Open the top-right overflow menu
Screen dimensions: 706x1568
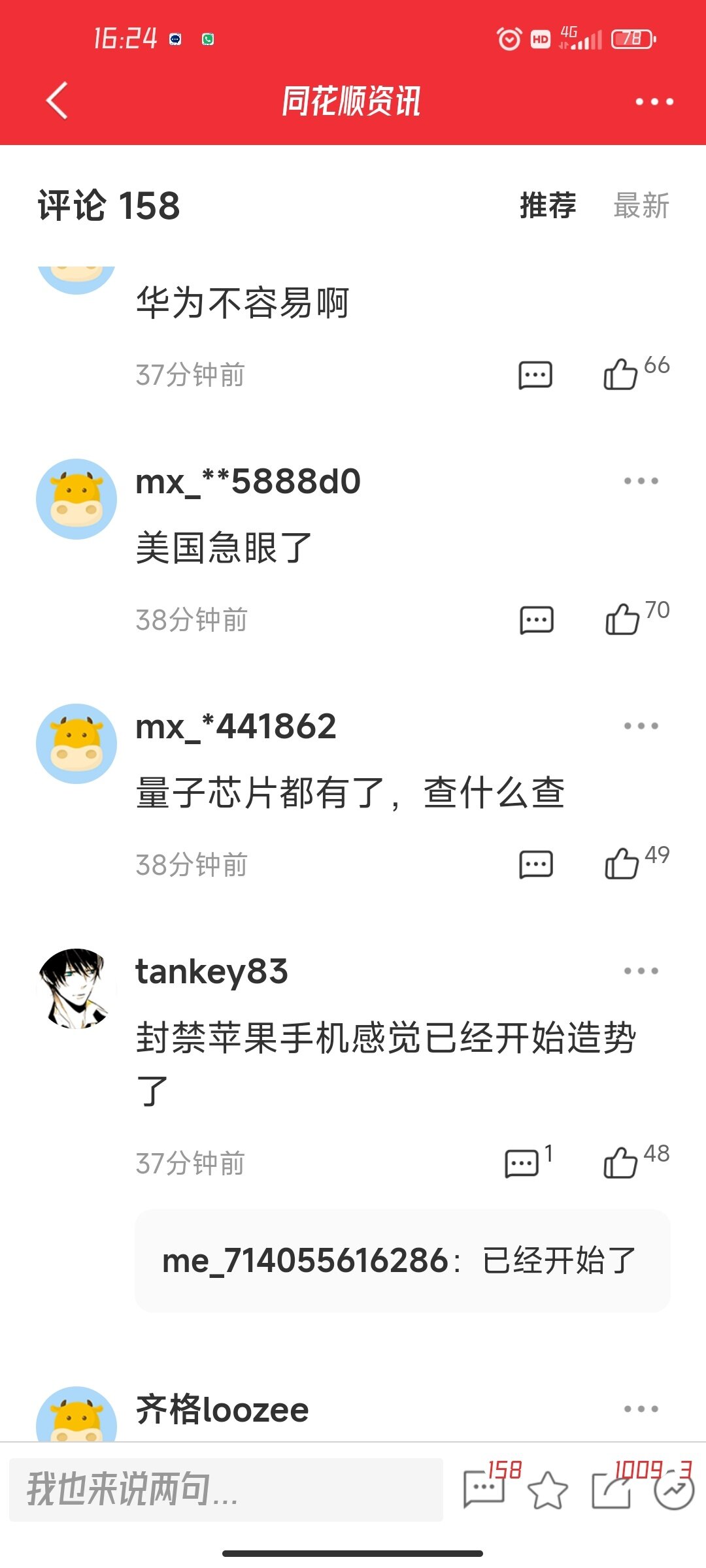654,101
